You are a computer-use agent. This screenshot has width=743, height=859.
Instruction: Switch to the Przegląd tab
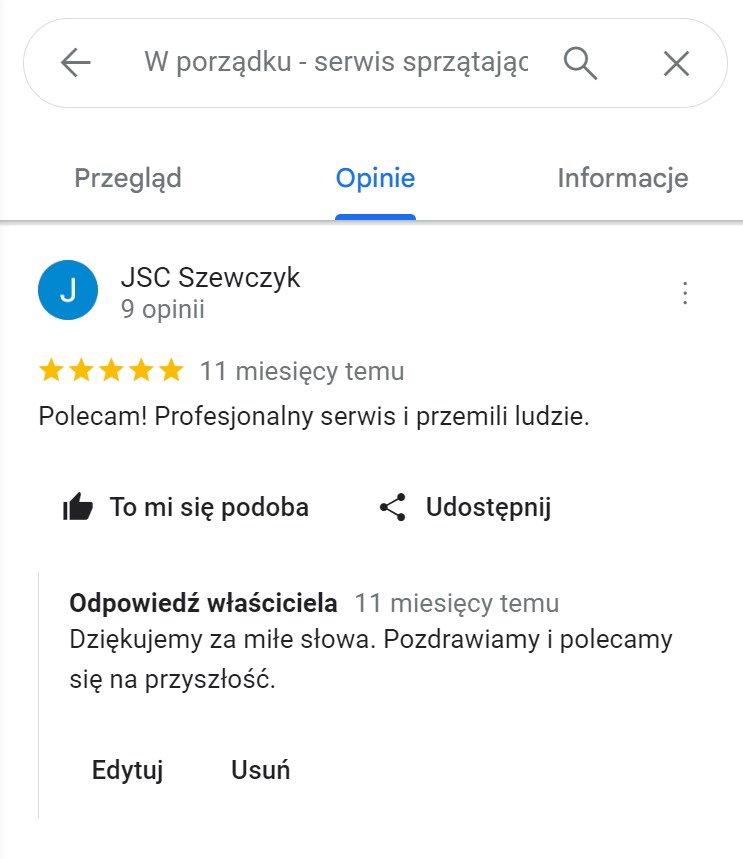coord(127,178)
